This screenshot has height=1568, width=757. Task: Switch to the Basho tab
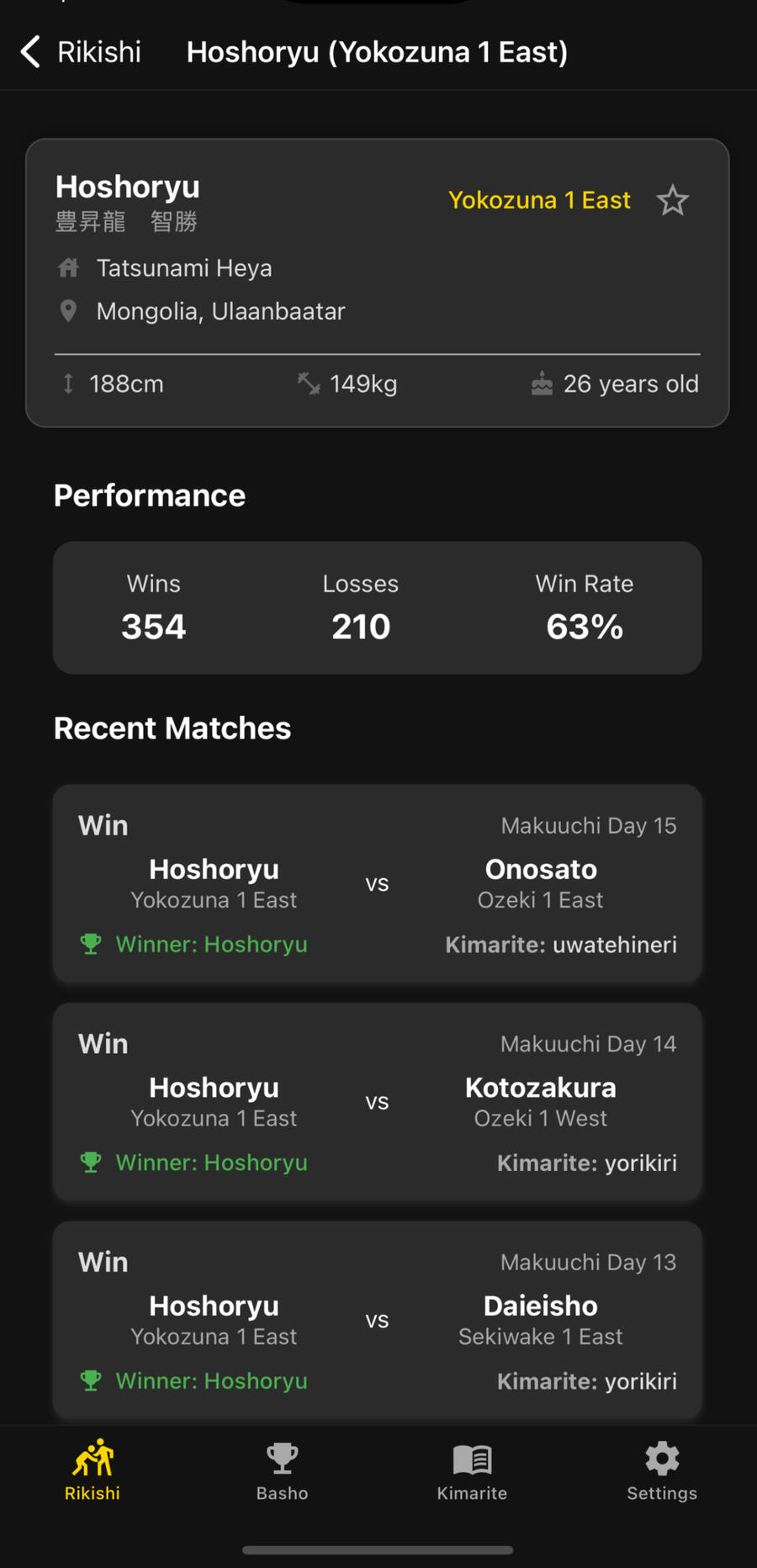(282, 1470)
